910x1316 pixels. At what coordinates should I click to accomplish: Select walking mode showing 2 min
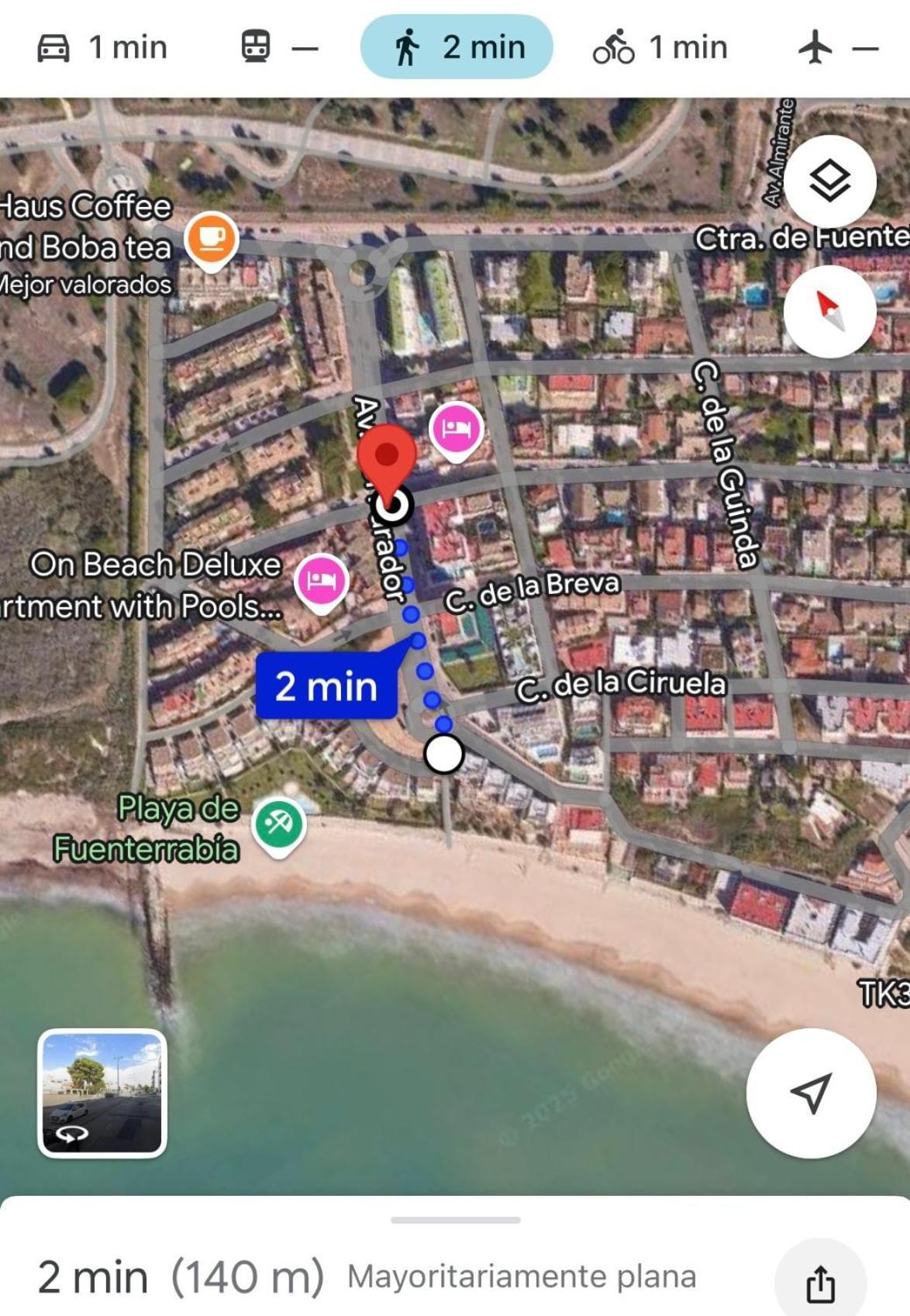pos(457,47)
